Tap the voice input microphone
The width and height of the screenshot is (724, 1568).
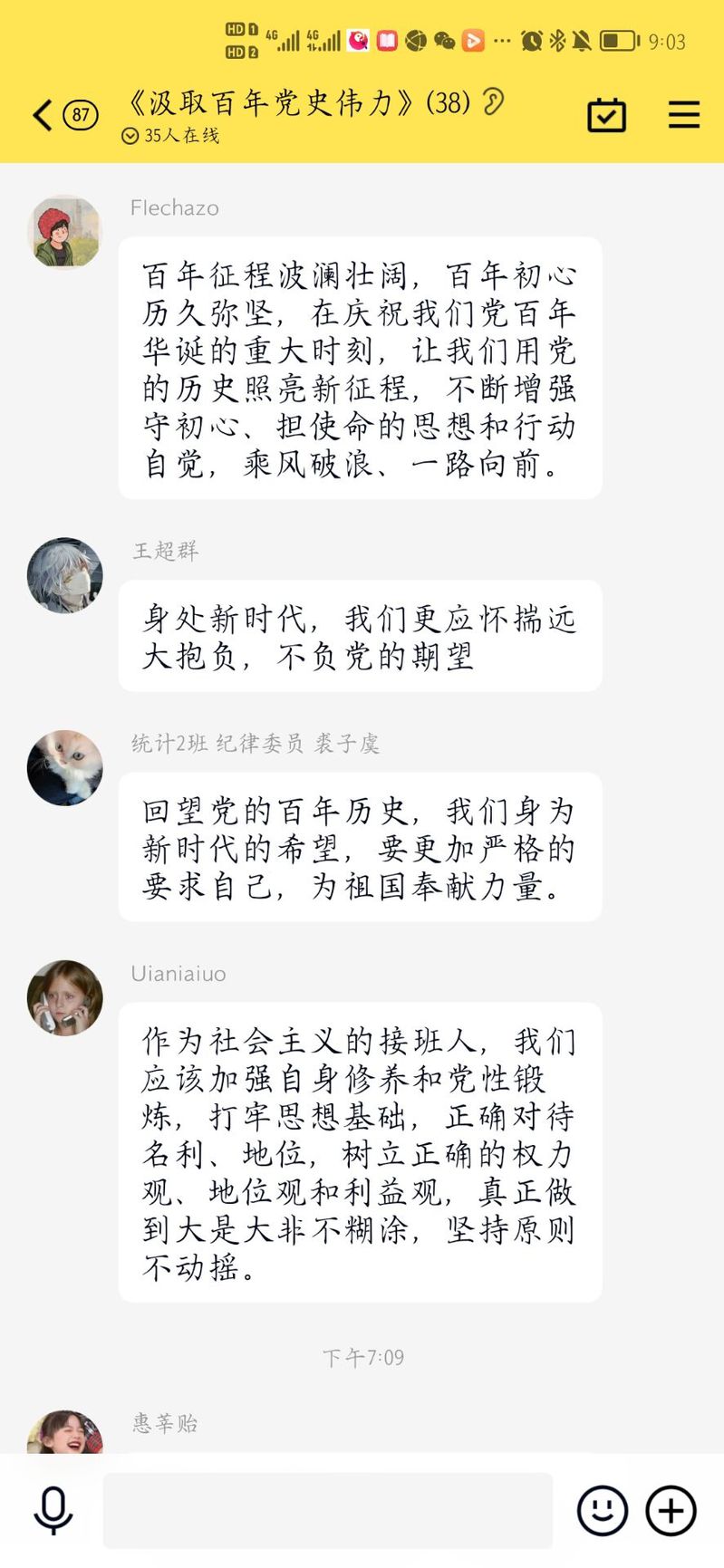[53, 1510]
